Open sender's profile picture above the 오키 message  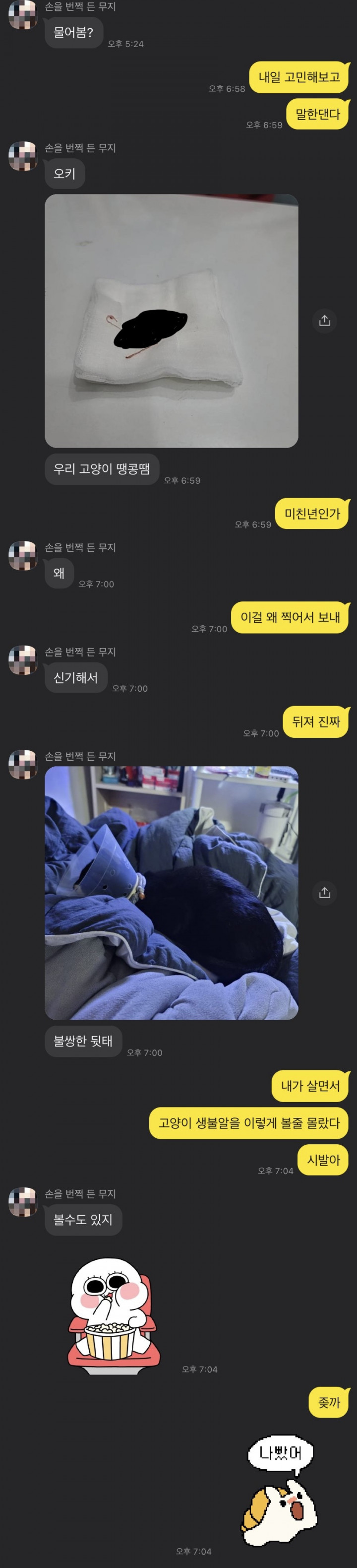[23, 156]
